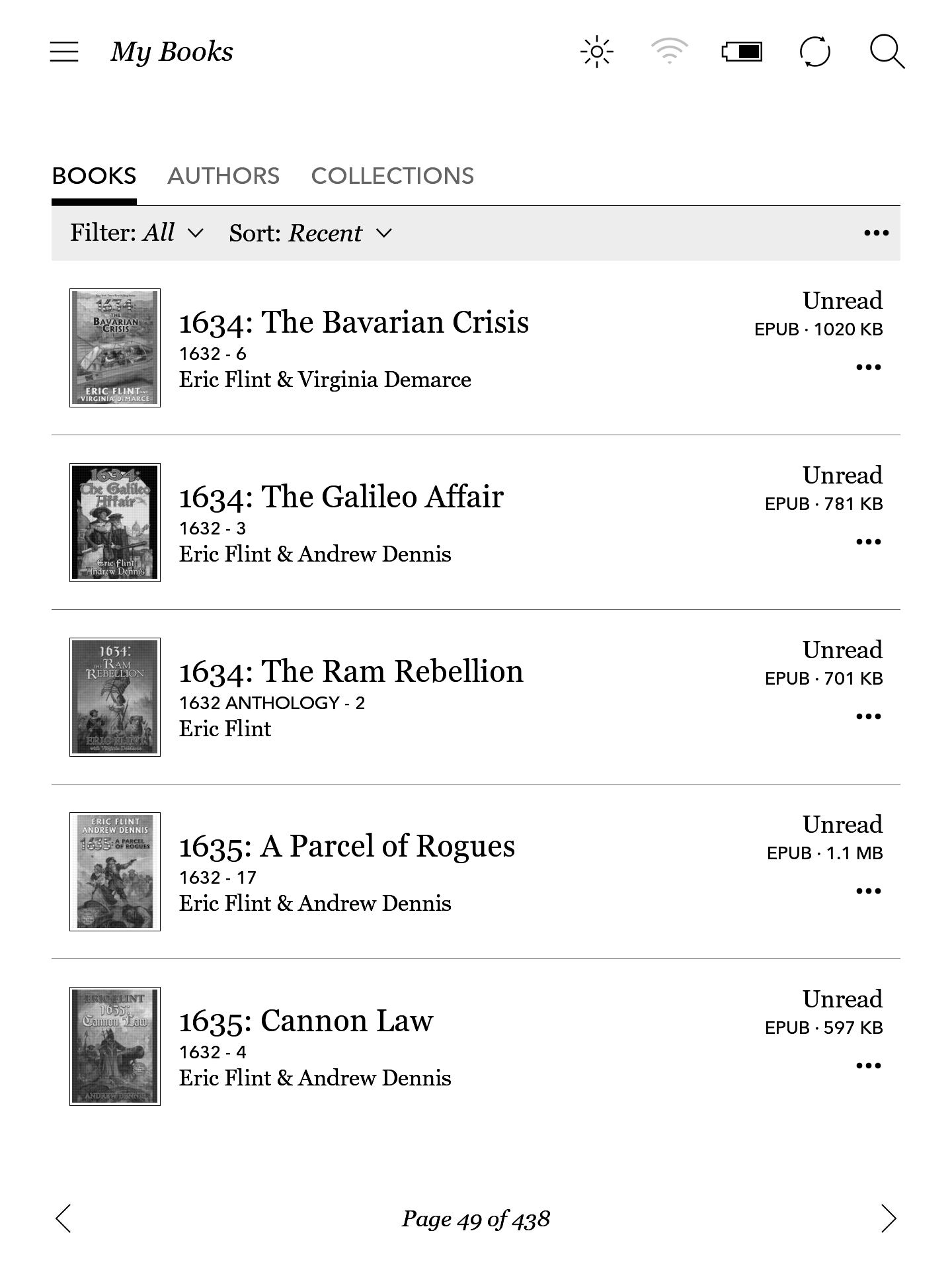The image size is (952, 1270).
Task: Open search with the magnifier icon
Action: click(x=886, y=52)
